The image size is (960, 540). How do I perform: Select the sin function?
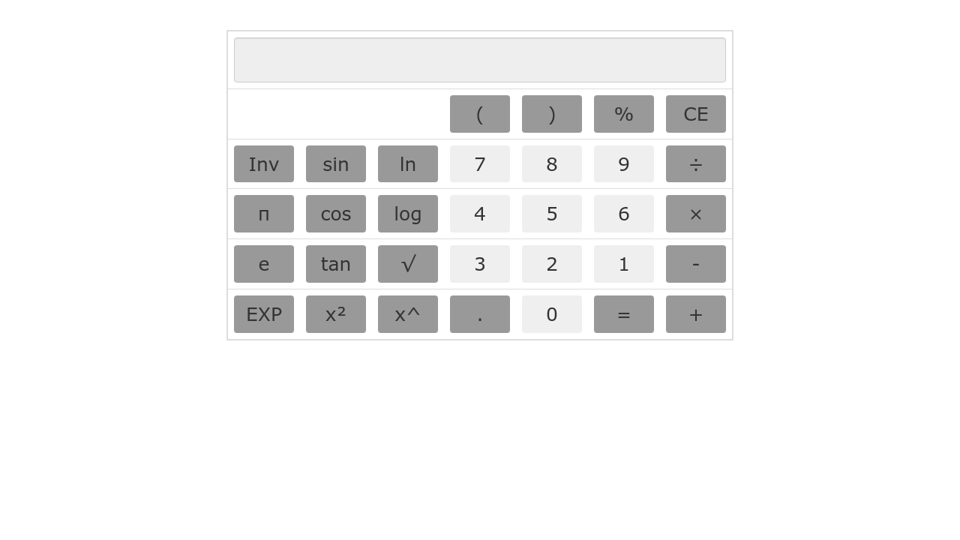click(x=335, y=164)
